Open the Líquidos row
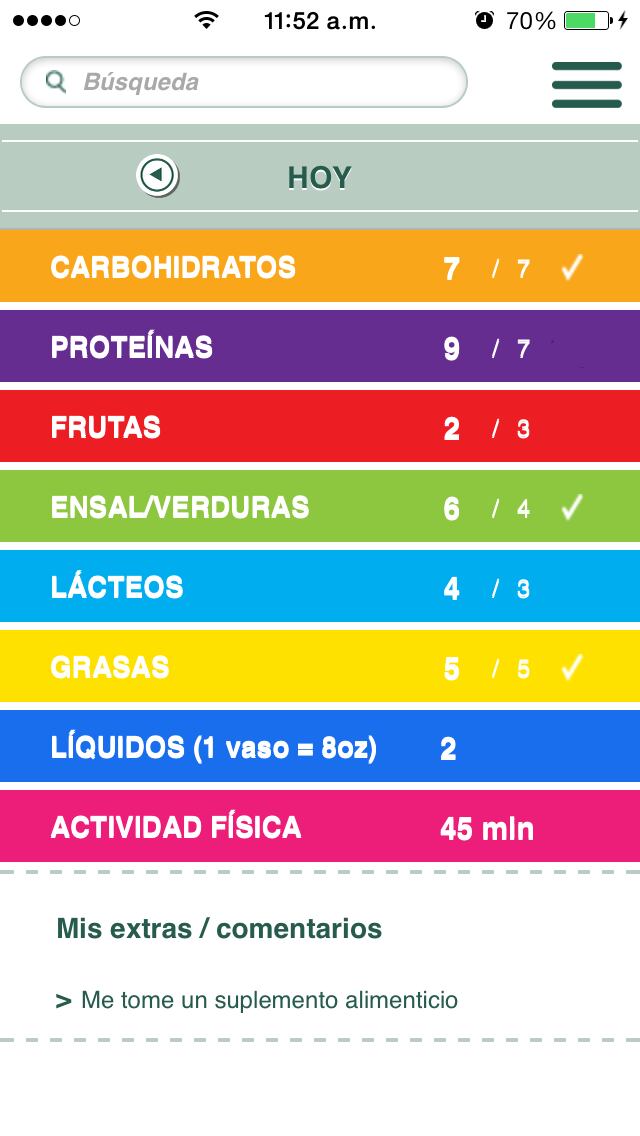The height and width of the screenshot is (1136, 640). [x=320, y=747]
